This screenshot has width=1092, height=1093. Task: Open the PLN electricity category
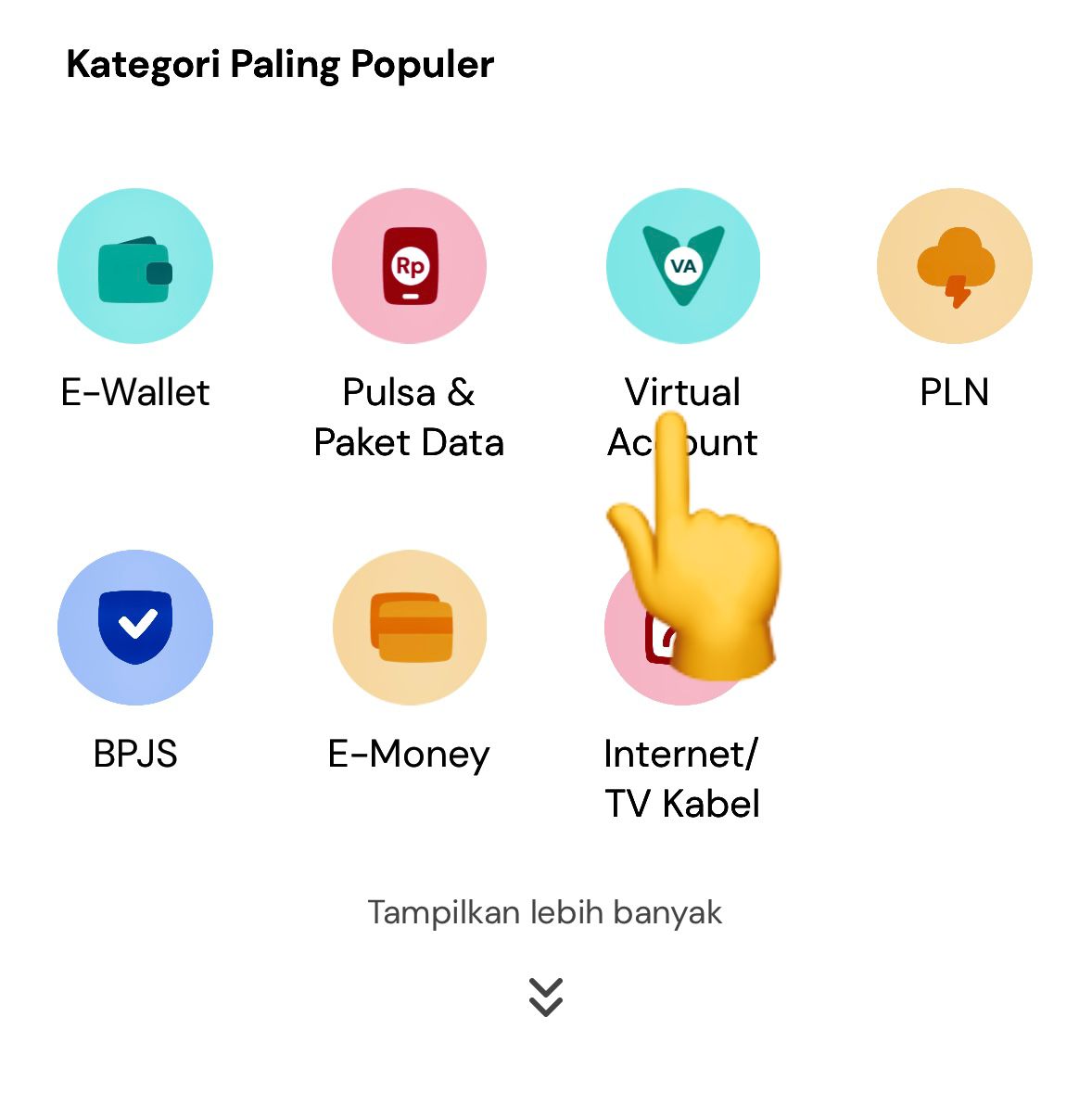click(954, 266)
